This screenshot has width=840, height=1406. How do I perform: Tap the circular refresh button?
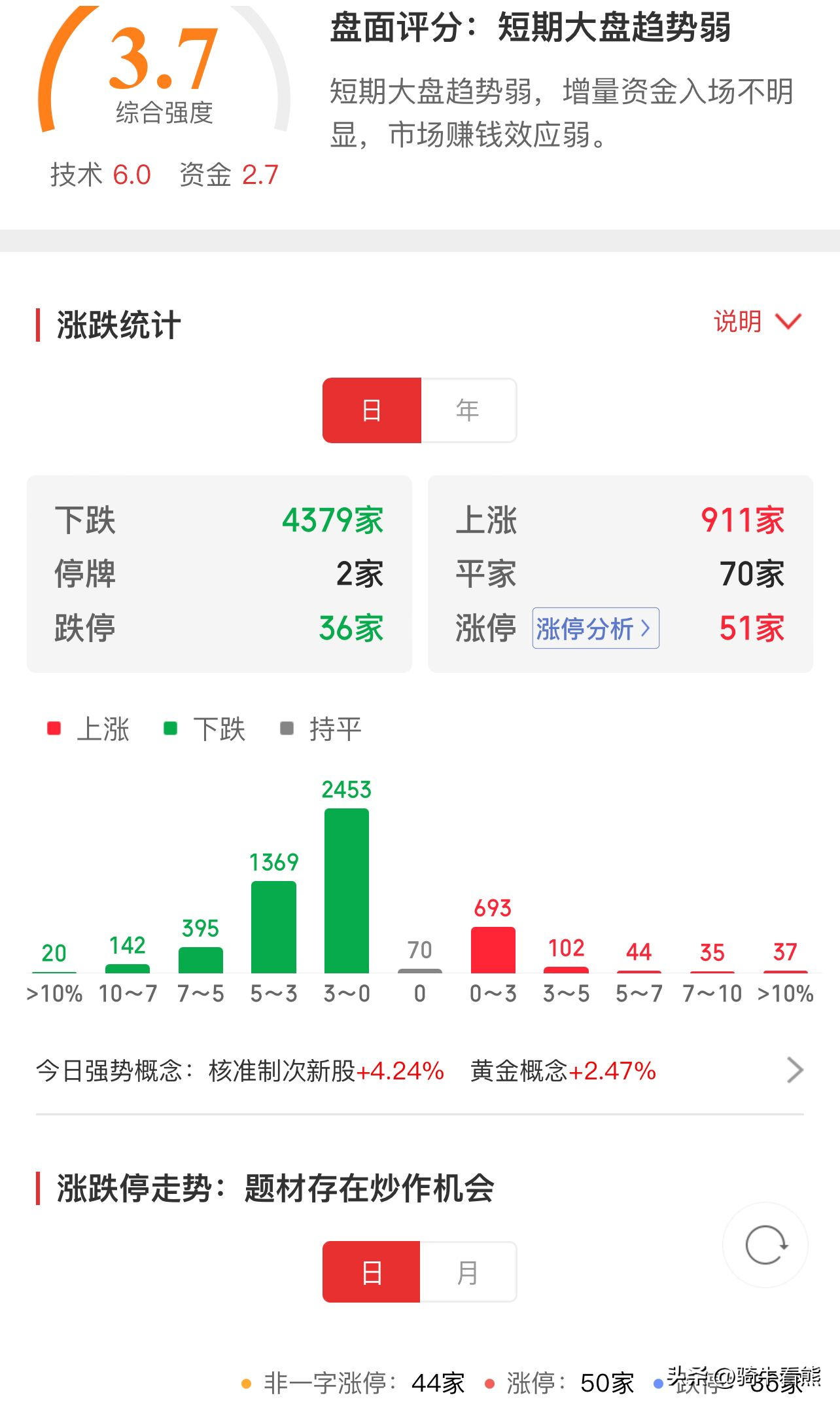765,1244
